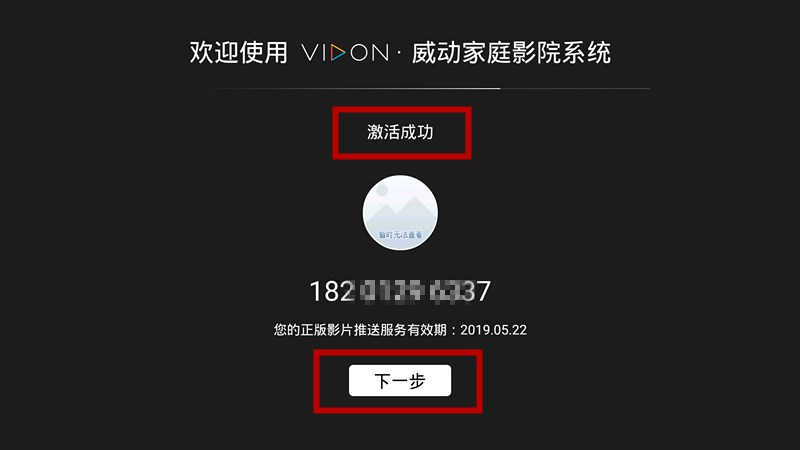Tap the 下一步 button

point(400,381)
